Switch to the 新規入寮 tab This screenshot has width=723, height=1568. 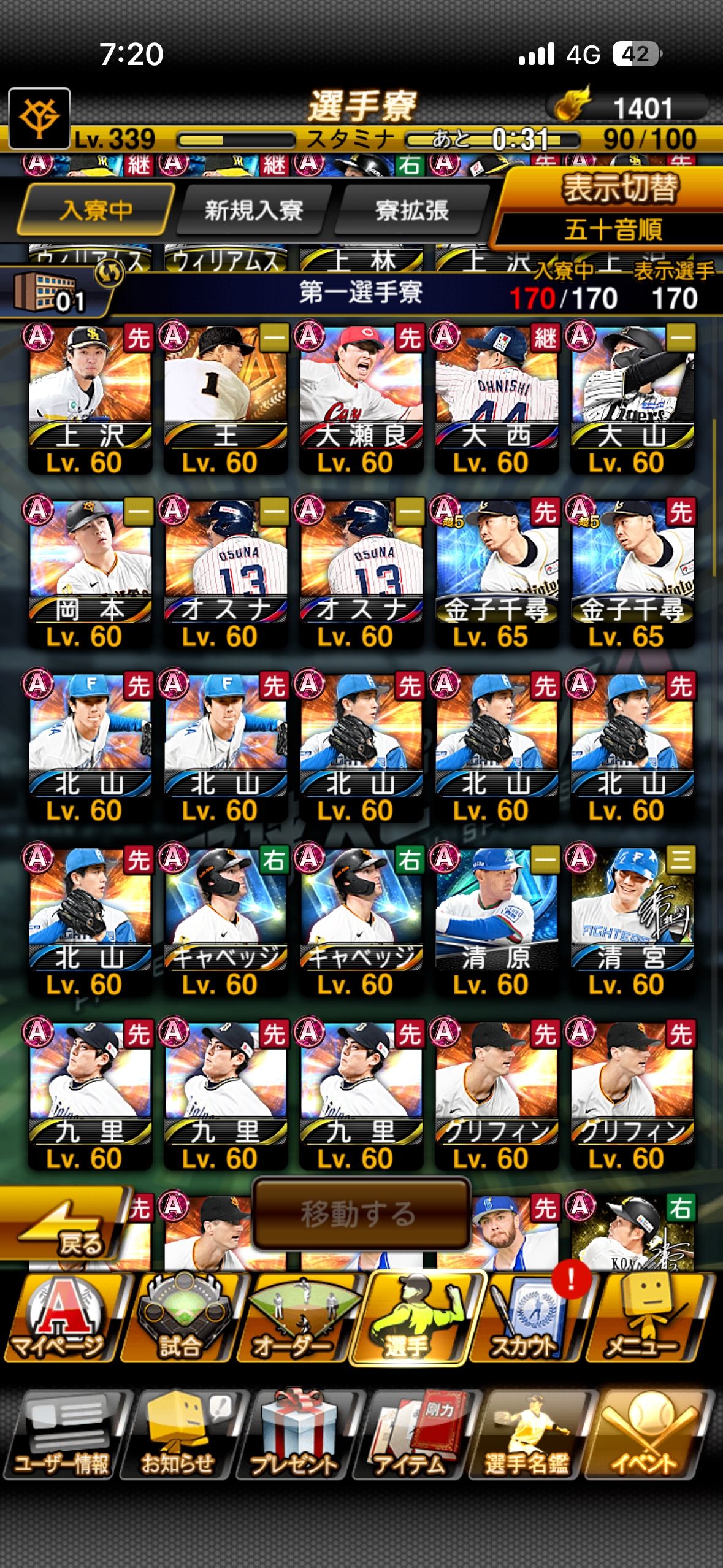pos(253,211)
